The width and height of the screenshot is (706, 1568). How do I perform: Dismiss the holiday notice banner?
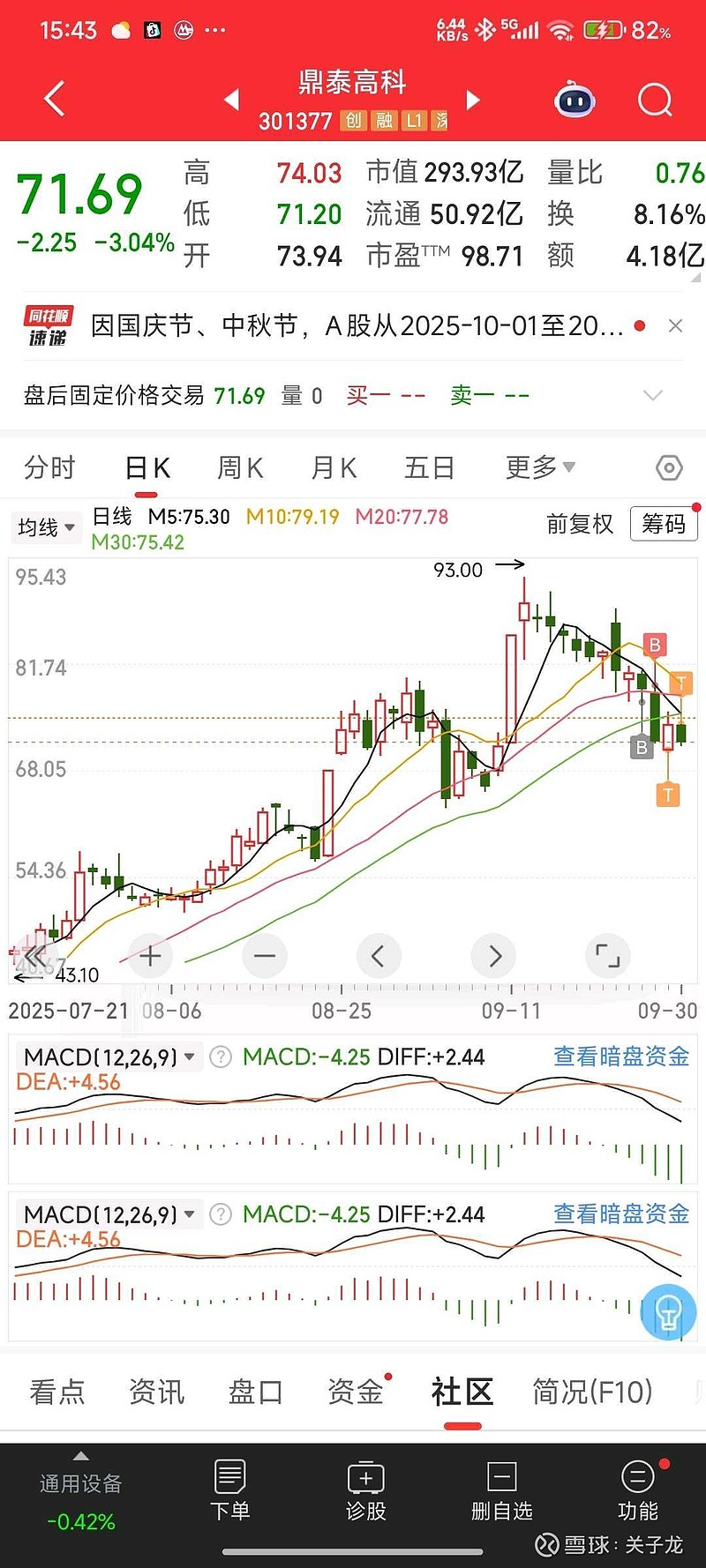click(675, 326)
